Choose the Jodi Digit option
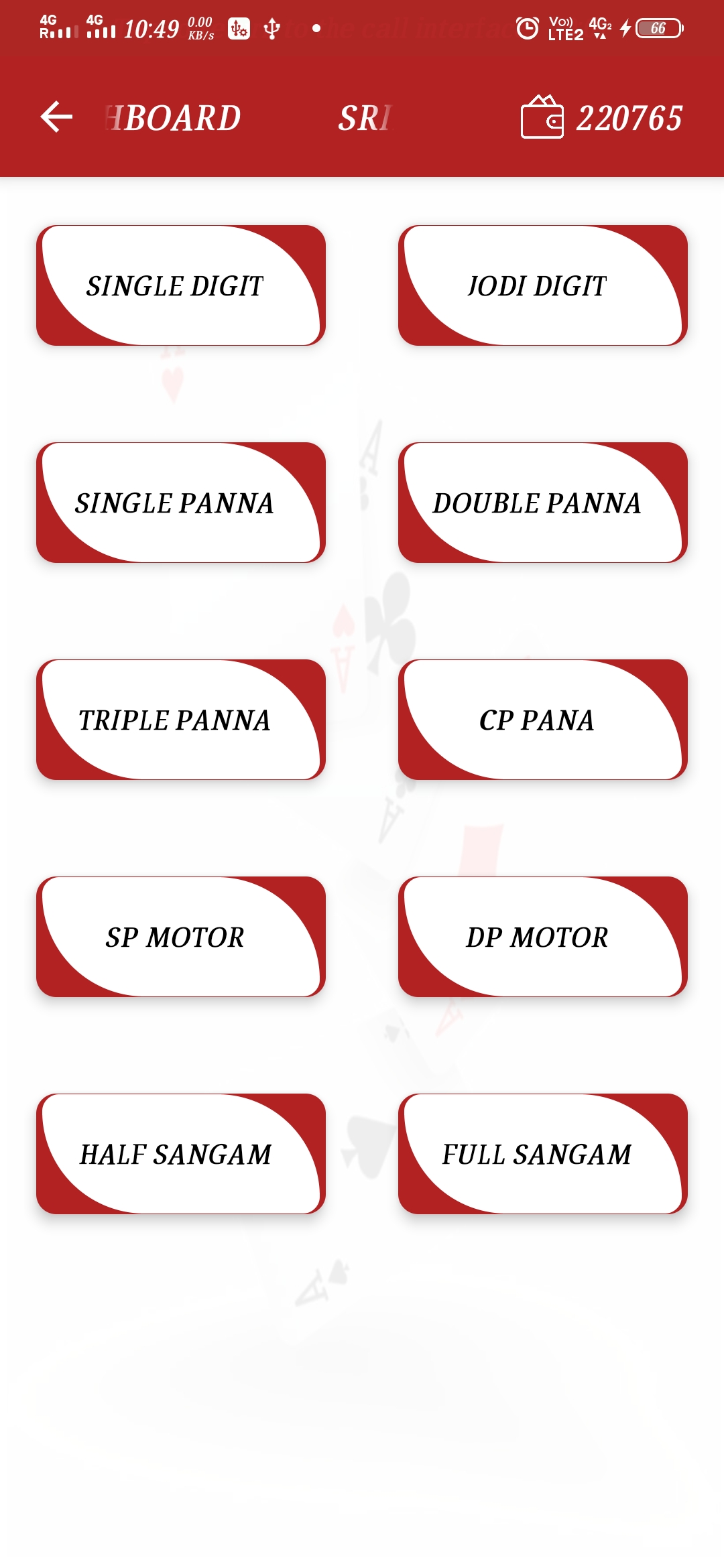This screenshot has width=724, height=1568. coord(543,285)
